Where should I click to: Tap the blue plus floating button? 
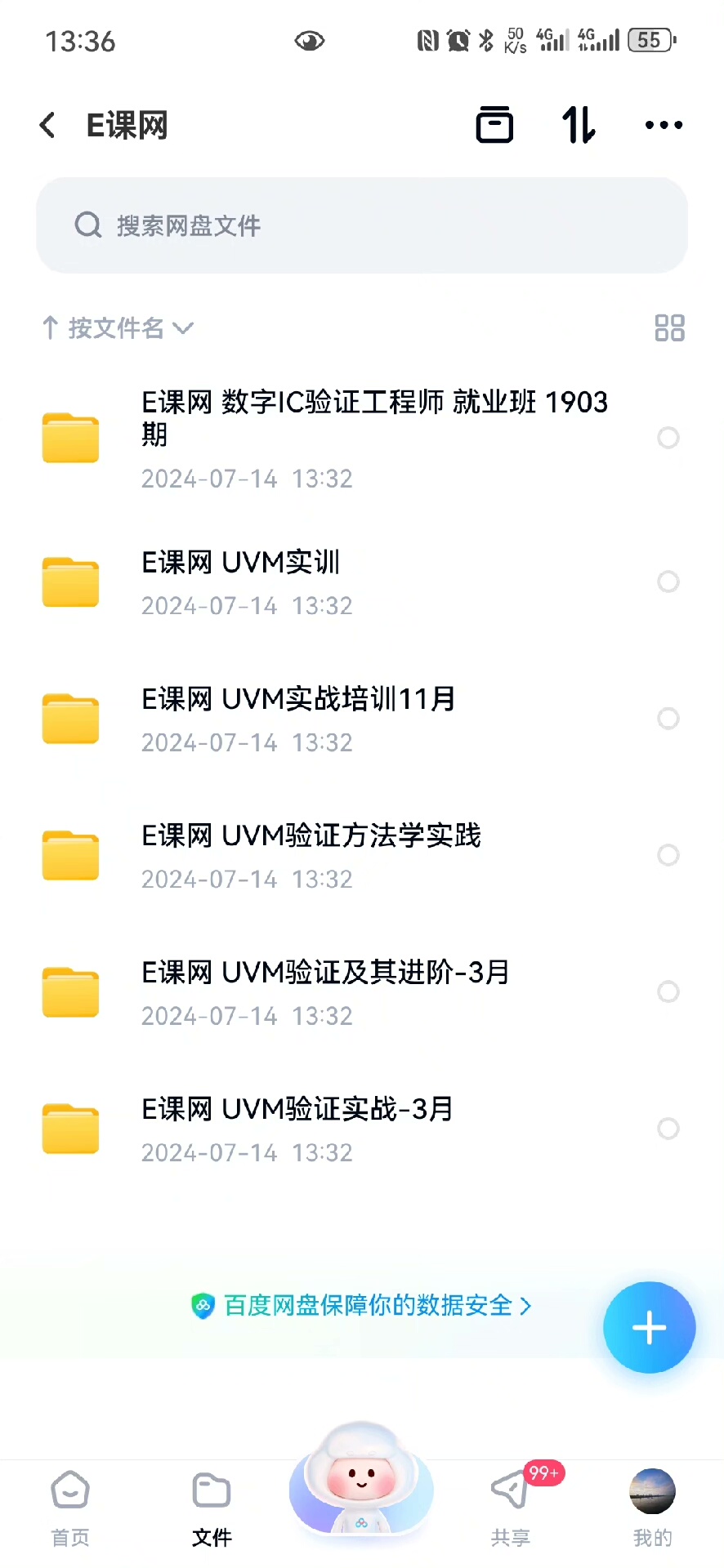click(649, 1328)
